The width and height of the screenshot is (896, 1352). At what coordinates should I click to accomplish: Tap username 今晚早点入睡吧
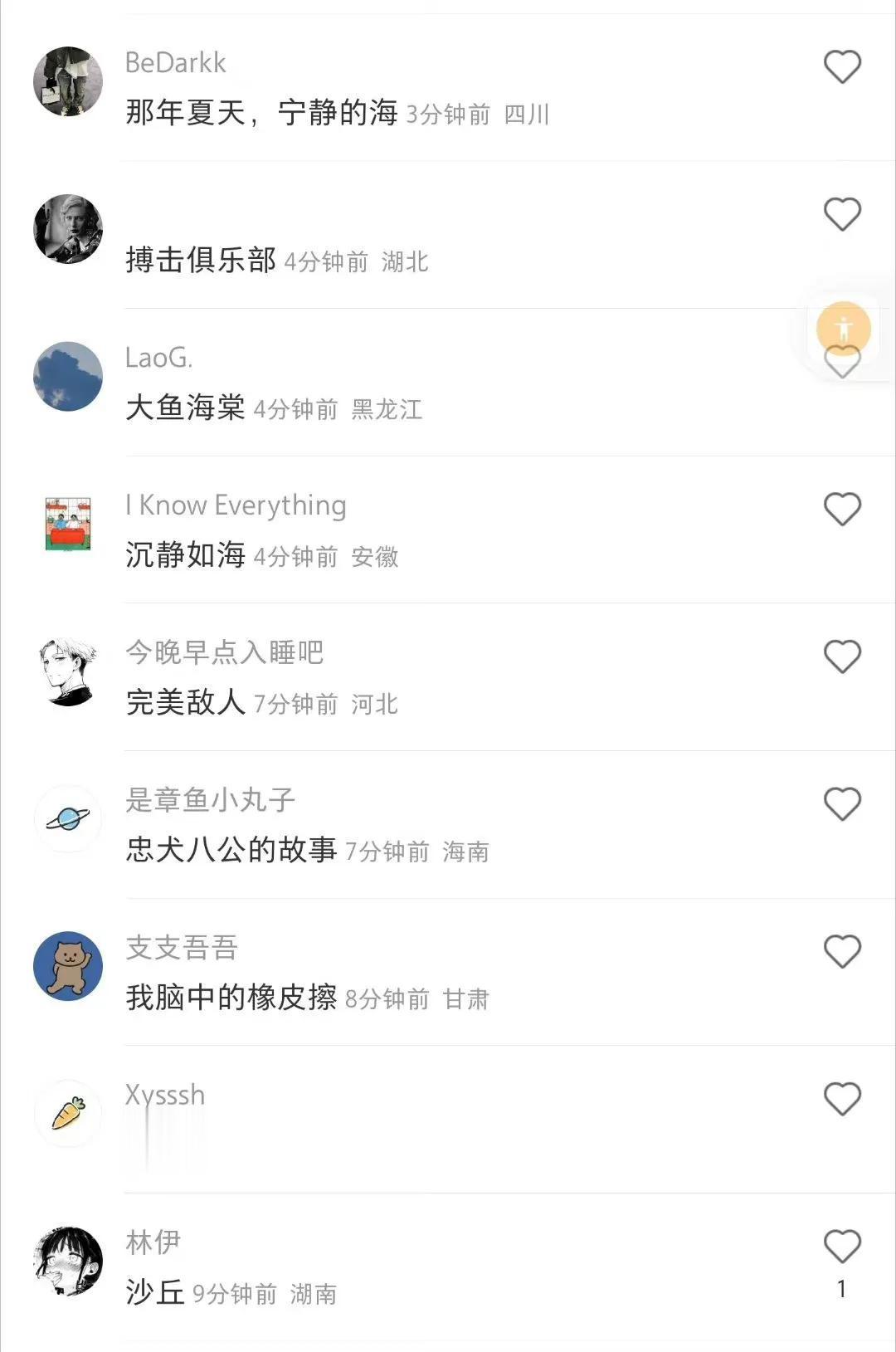(224, 652)
